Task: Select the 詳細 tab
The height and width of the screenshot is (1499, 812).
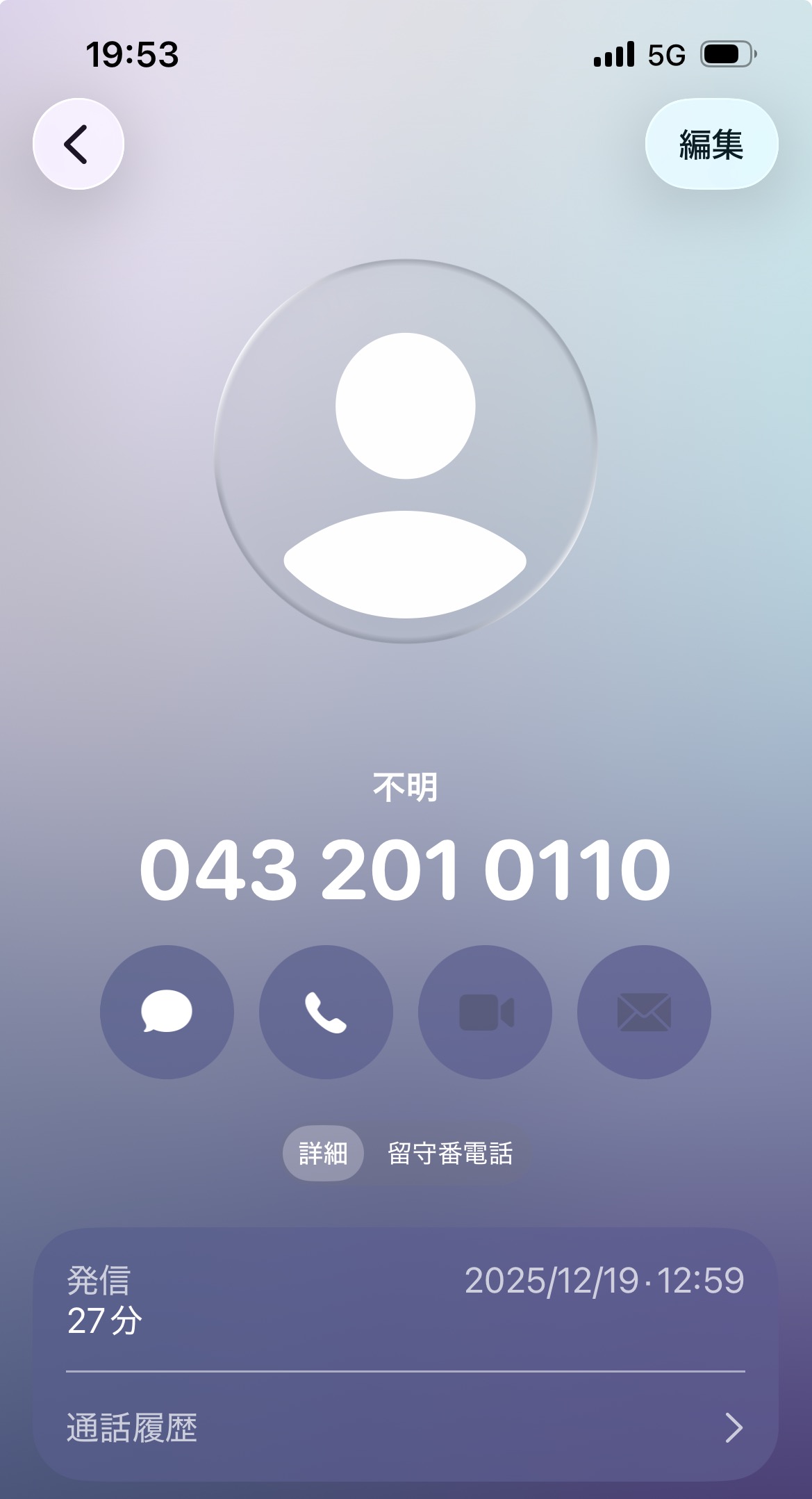Action: point(323,1154)
